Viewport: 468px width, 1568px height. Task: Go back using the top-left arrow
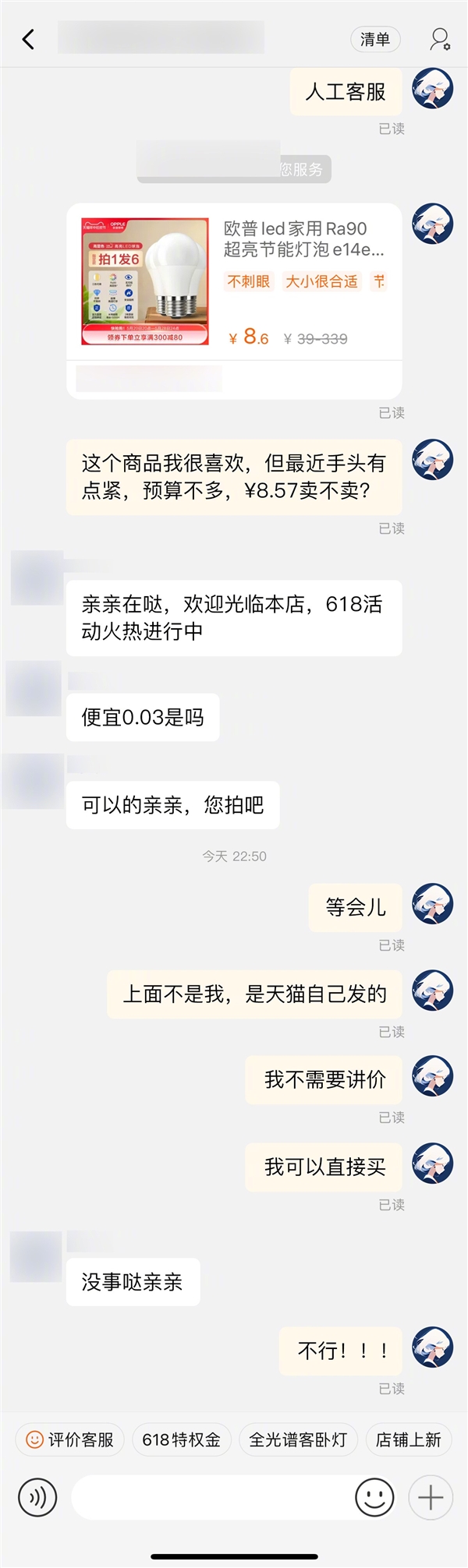pyautogui.click(x=29, y=39)
